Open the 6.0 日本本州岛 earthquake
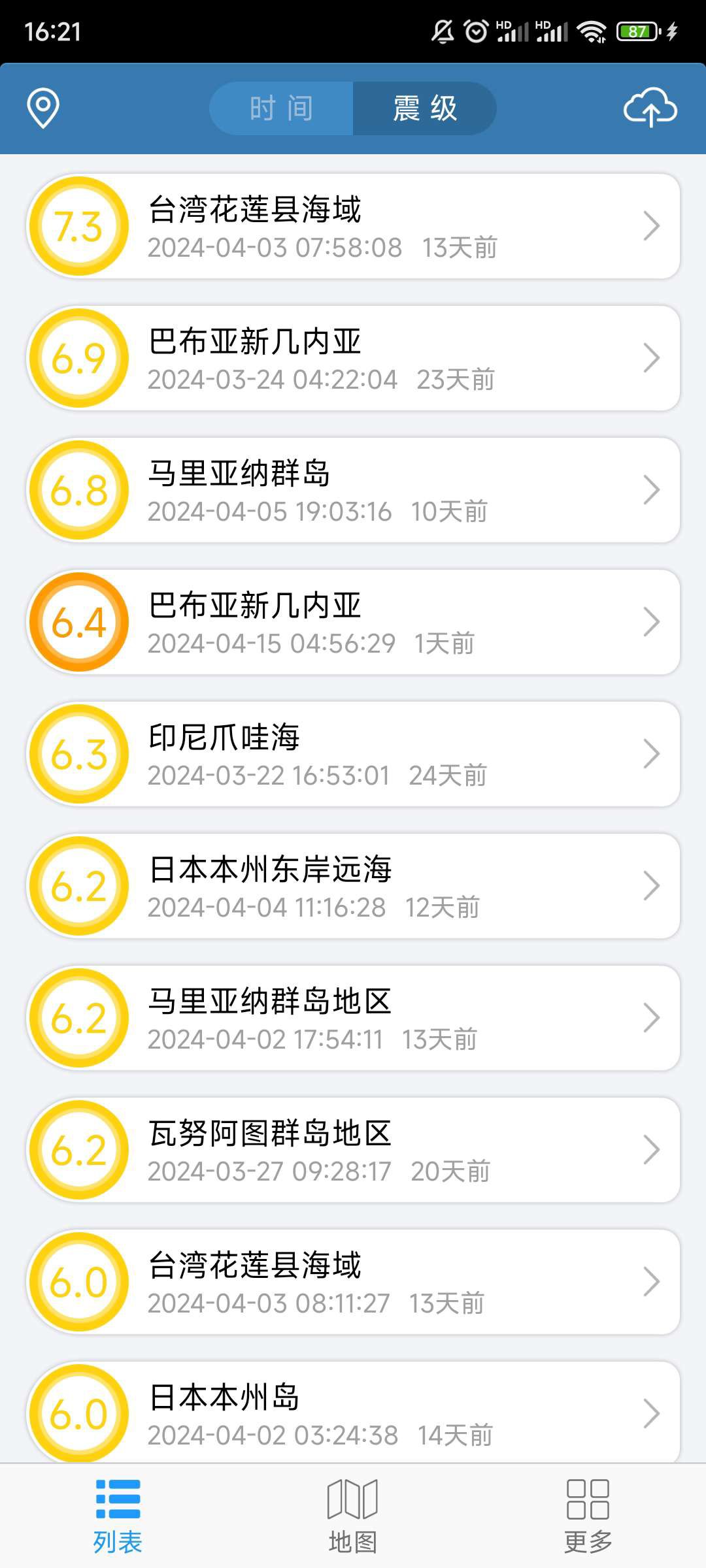Screen dimensions: 706x1568 click(x=353, y=1411)
